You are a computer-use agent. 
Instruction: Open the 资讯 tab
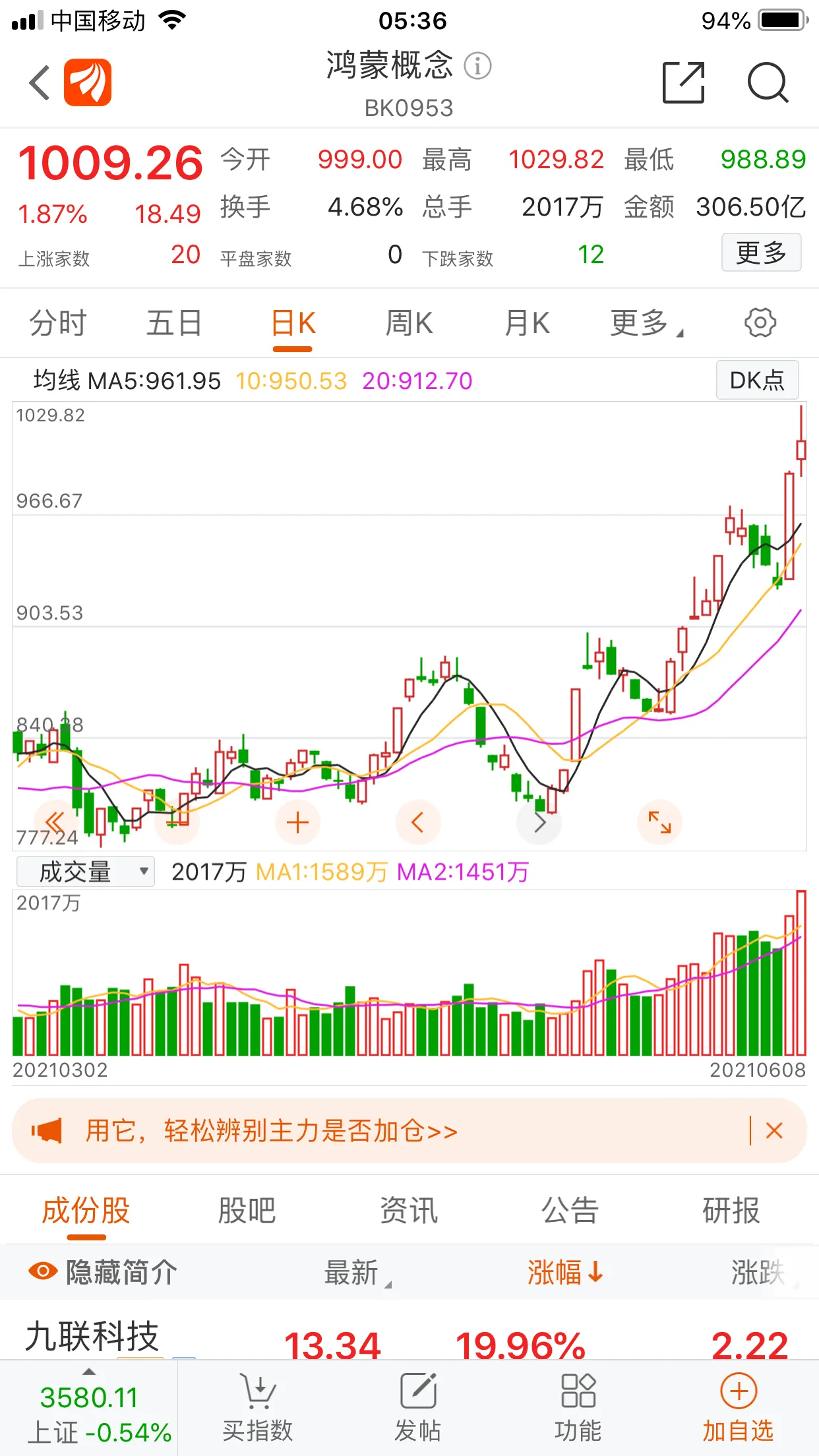(x=409, y=1211)
